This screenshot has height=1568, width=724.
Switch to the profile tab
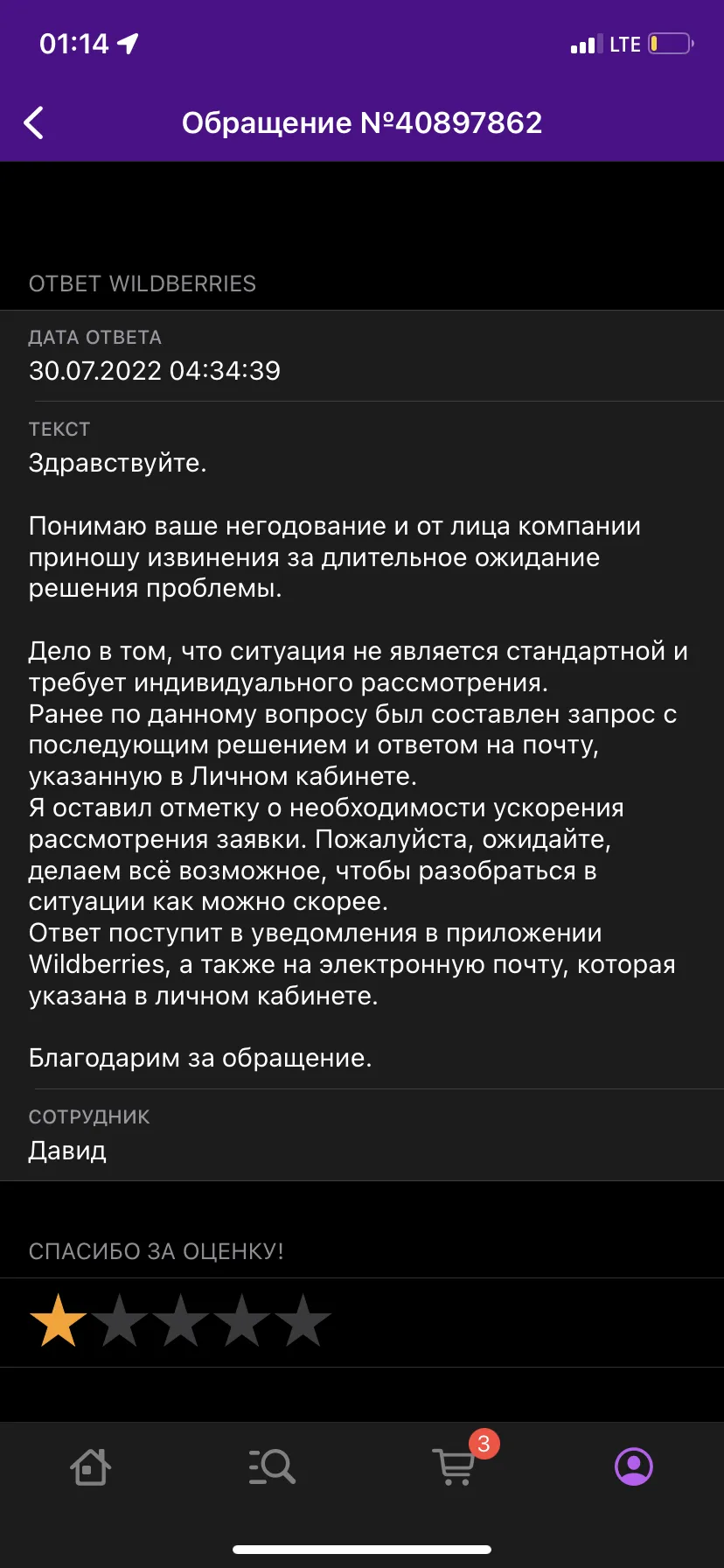pos(634,1466)
